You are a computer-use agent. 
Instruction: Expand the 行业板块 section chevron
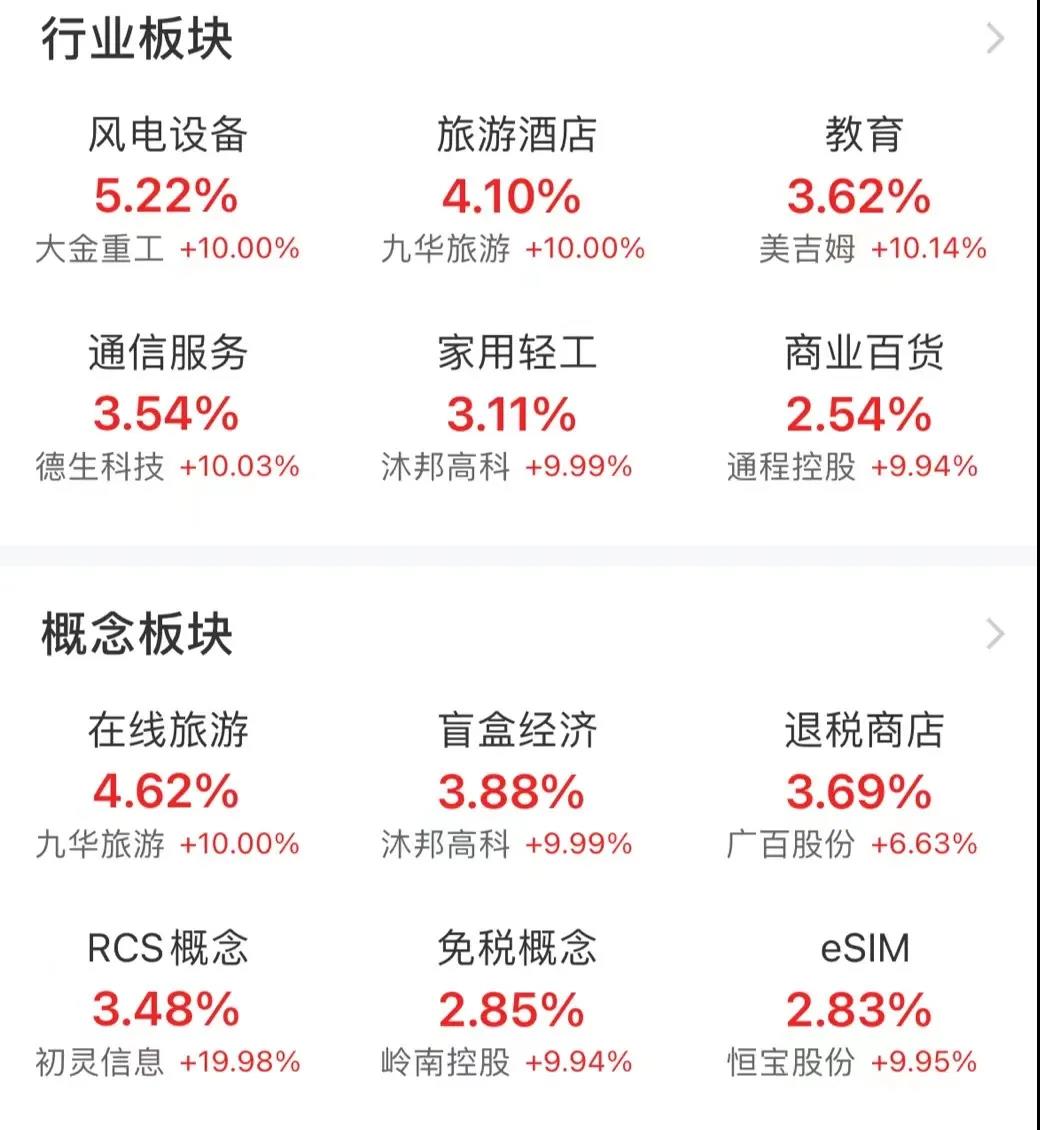pyautogui.click(x=994, y=40)
